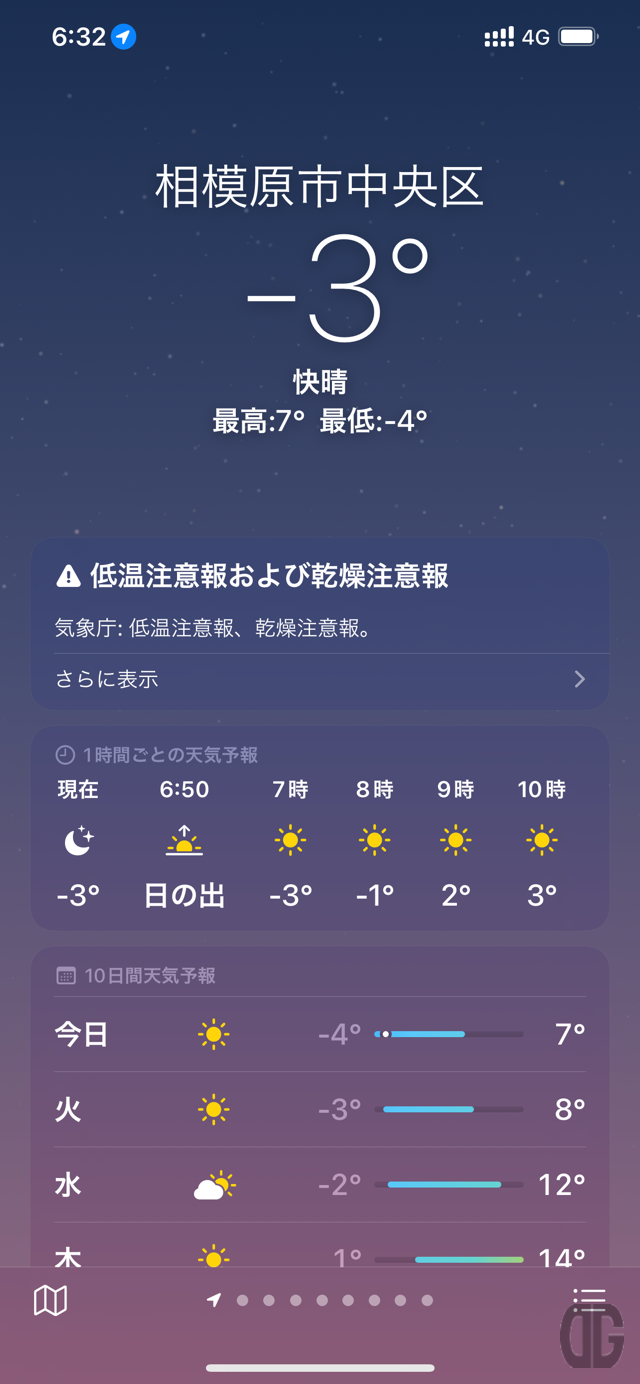Open today's (今日) forecast row
The width and height of the screenshot is (640, 1384).
(320, 1034)
